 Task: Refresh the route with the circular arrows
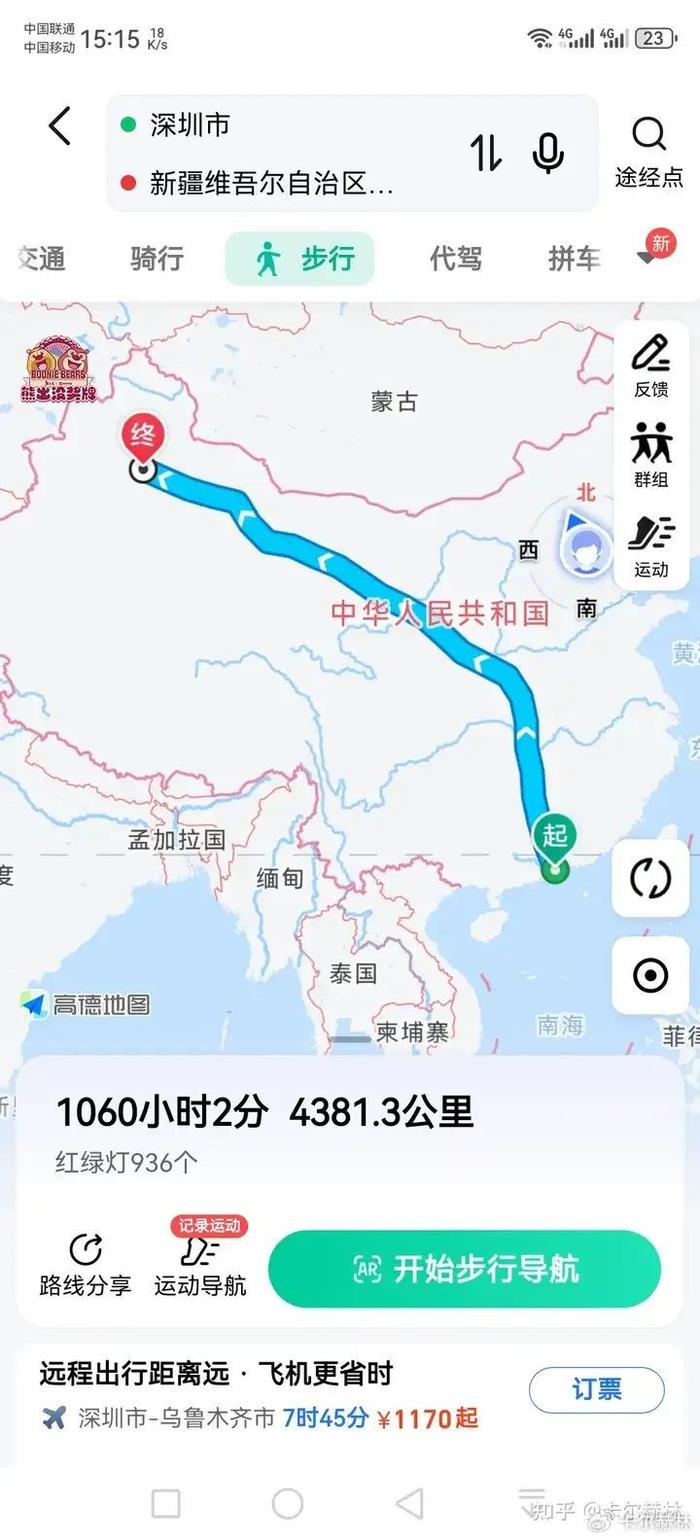651,878
